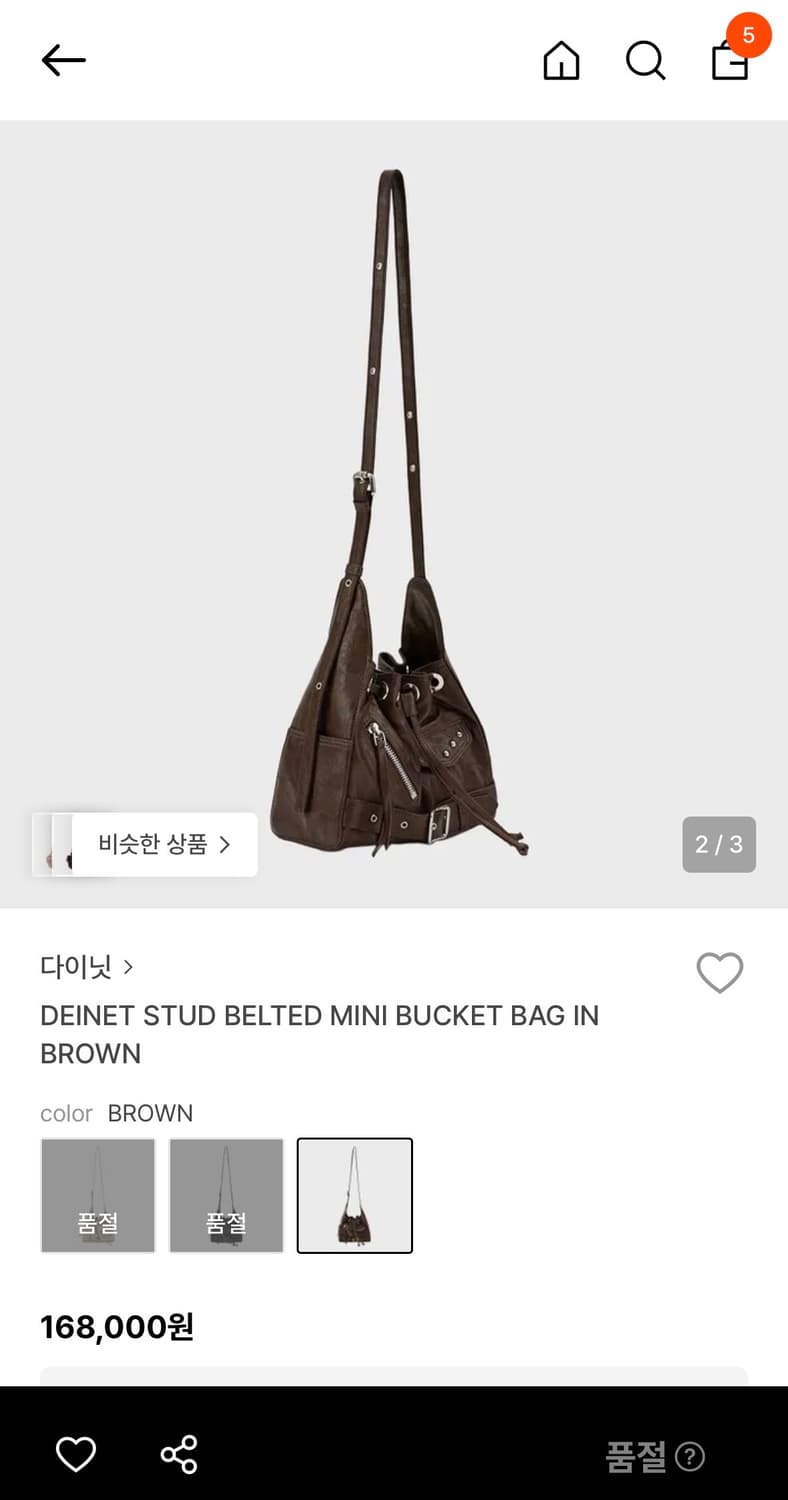Tap the 2 / 3 image counter
Screen dimensions: 788x1500
[718, 844]
